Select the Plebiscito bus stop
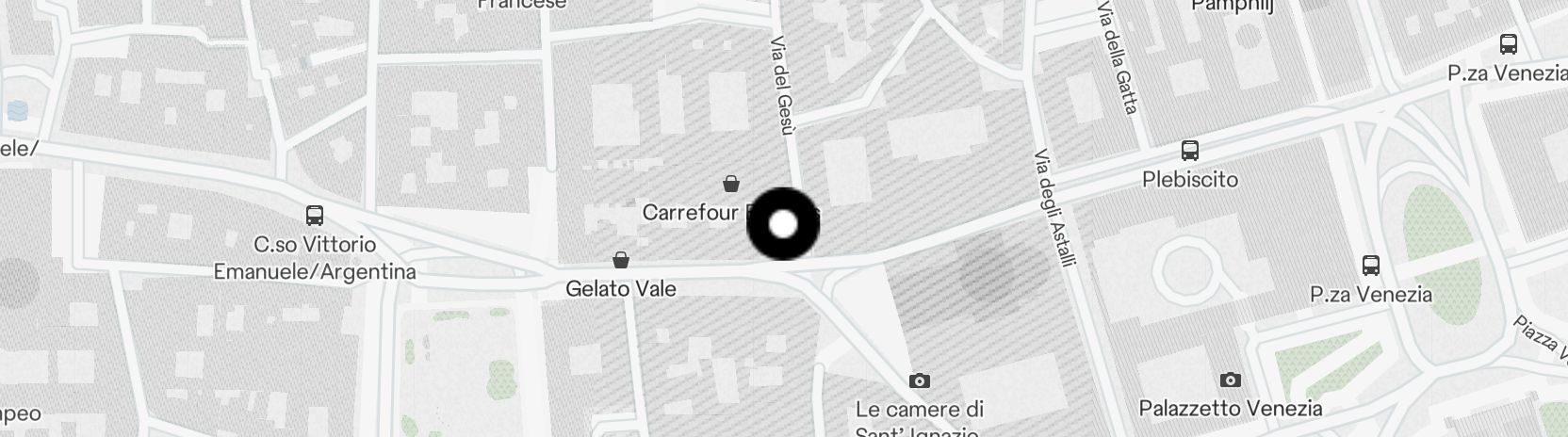This screenshot has width=1568, height=437. [1190, 151]
